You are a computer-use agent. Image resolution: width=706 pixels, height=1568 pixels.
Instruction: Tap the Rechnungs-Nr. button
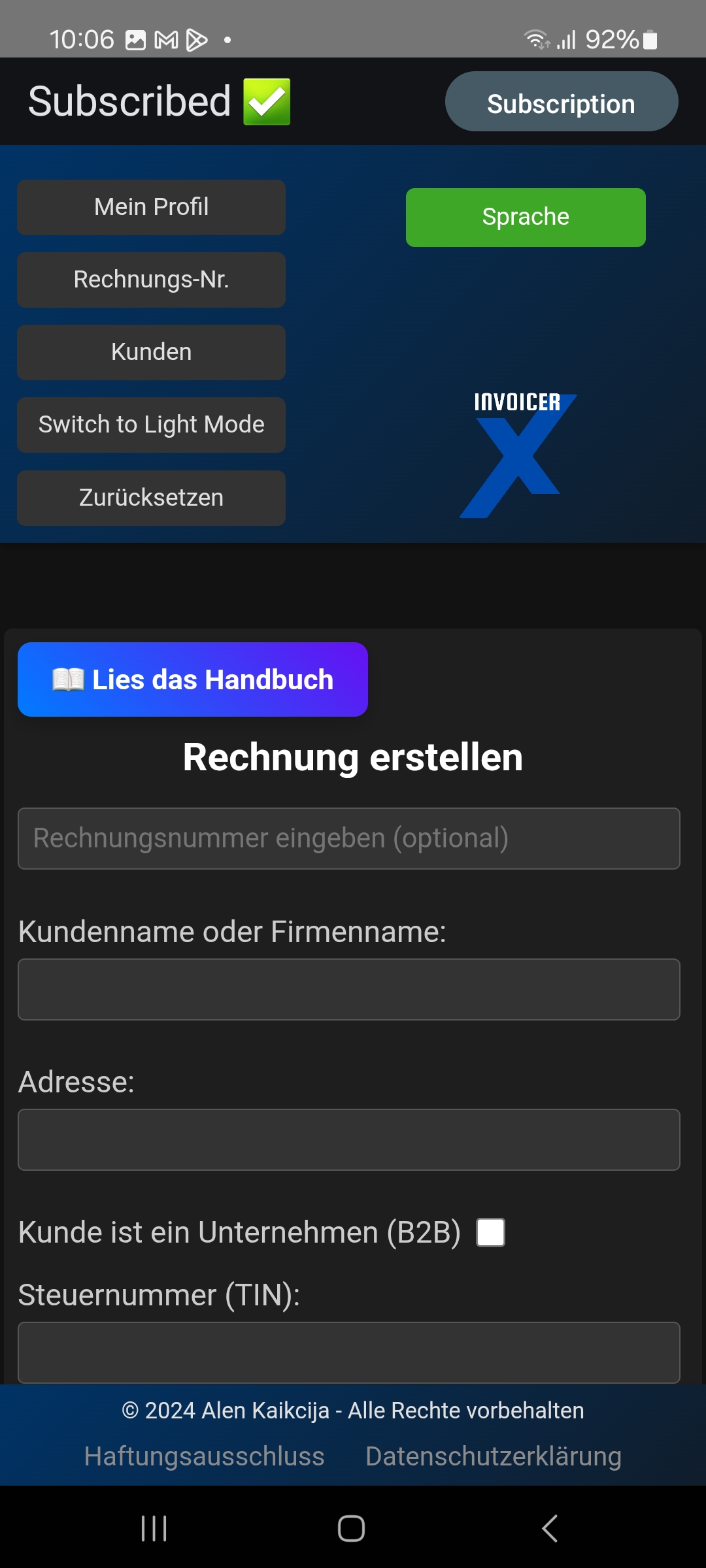pos(151,280)
